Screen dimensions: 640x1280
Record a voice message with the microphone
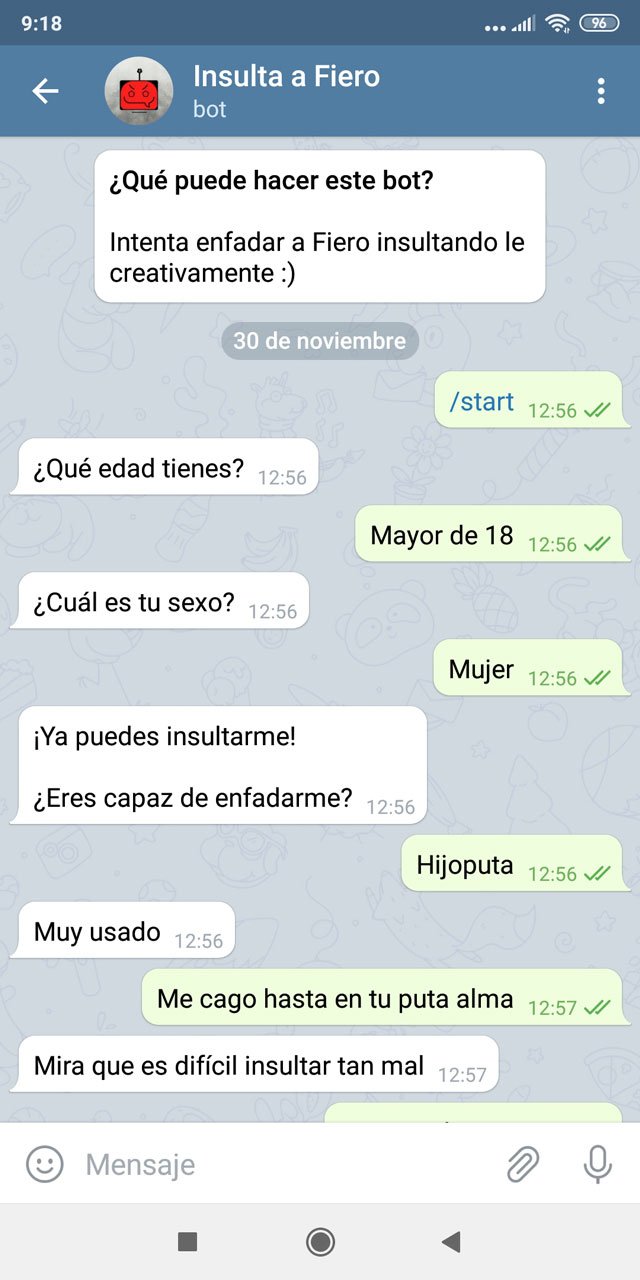click(x=597, y=1164)
